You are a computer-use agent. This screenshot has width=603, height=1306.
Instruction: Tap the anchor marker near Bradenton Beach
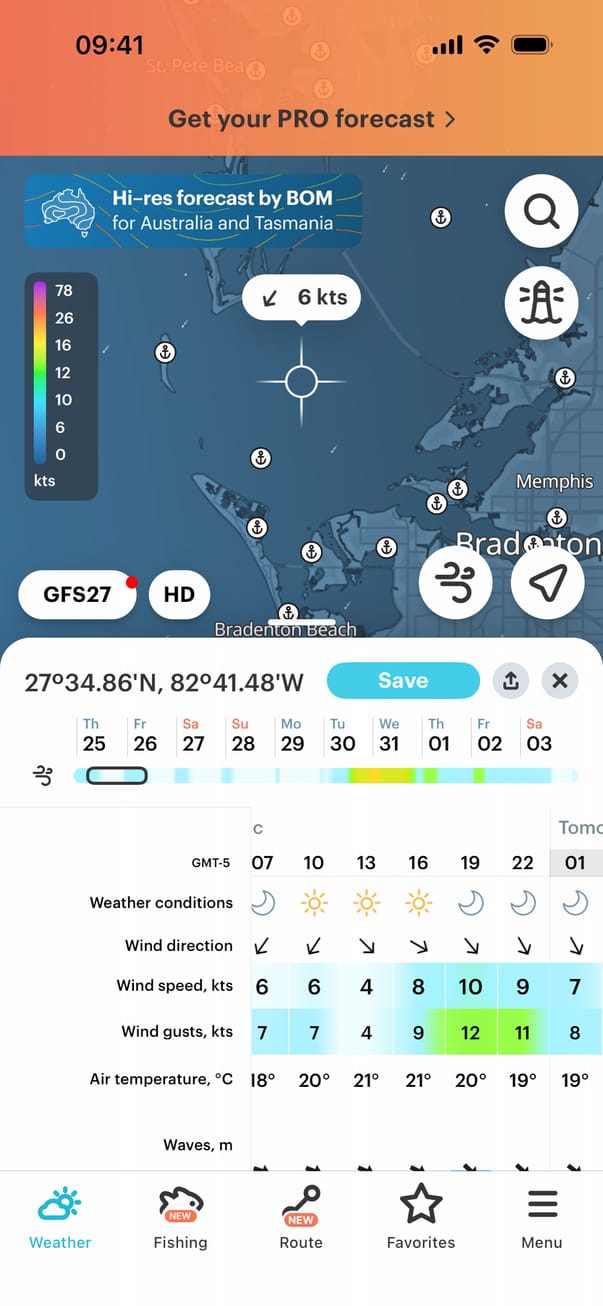pos(289,613)
